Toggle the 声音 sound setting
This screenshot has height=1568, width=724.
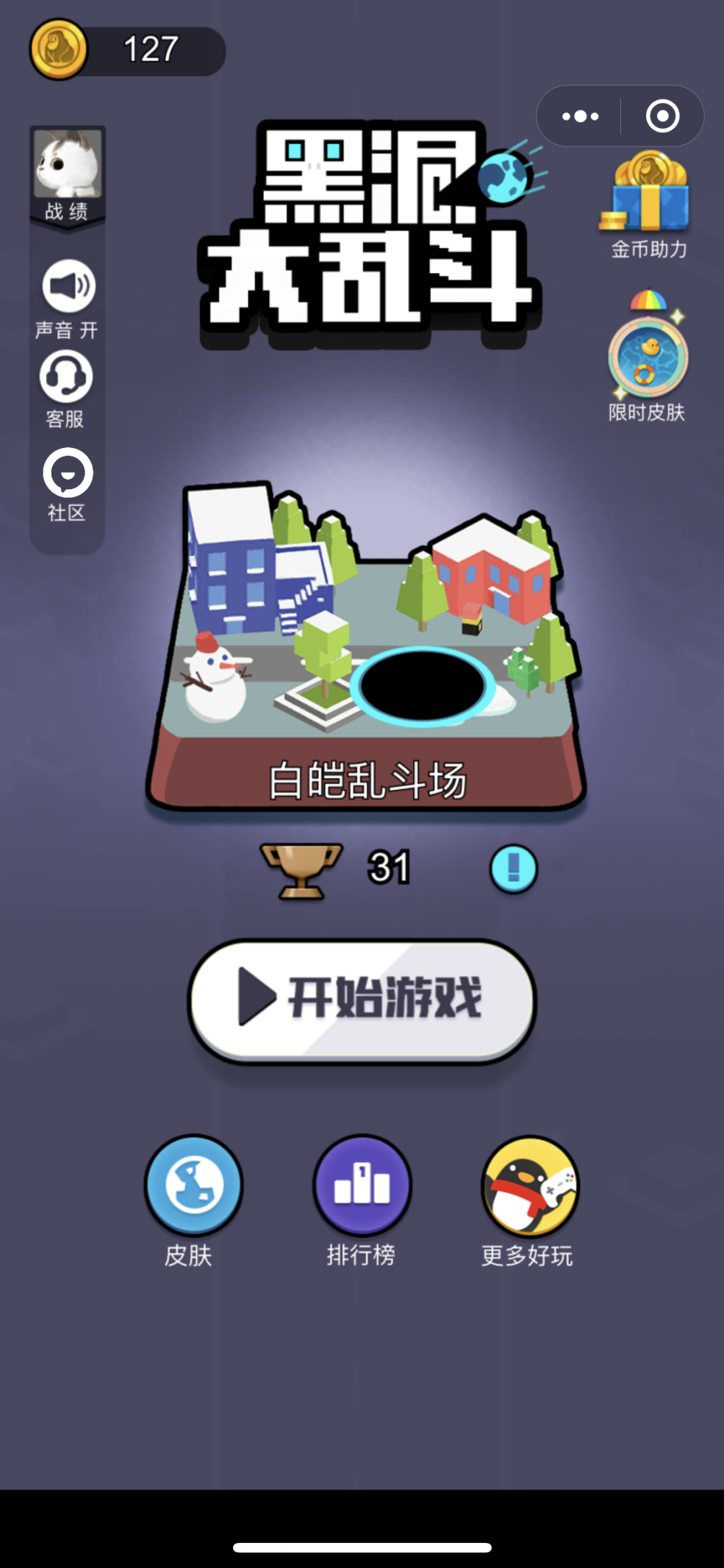[x=68, y=287]
